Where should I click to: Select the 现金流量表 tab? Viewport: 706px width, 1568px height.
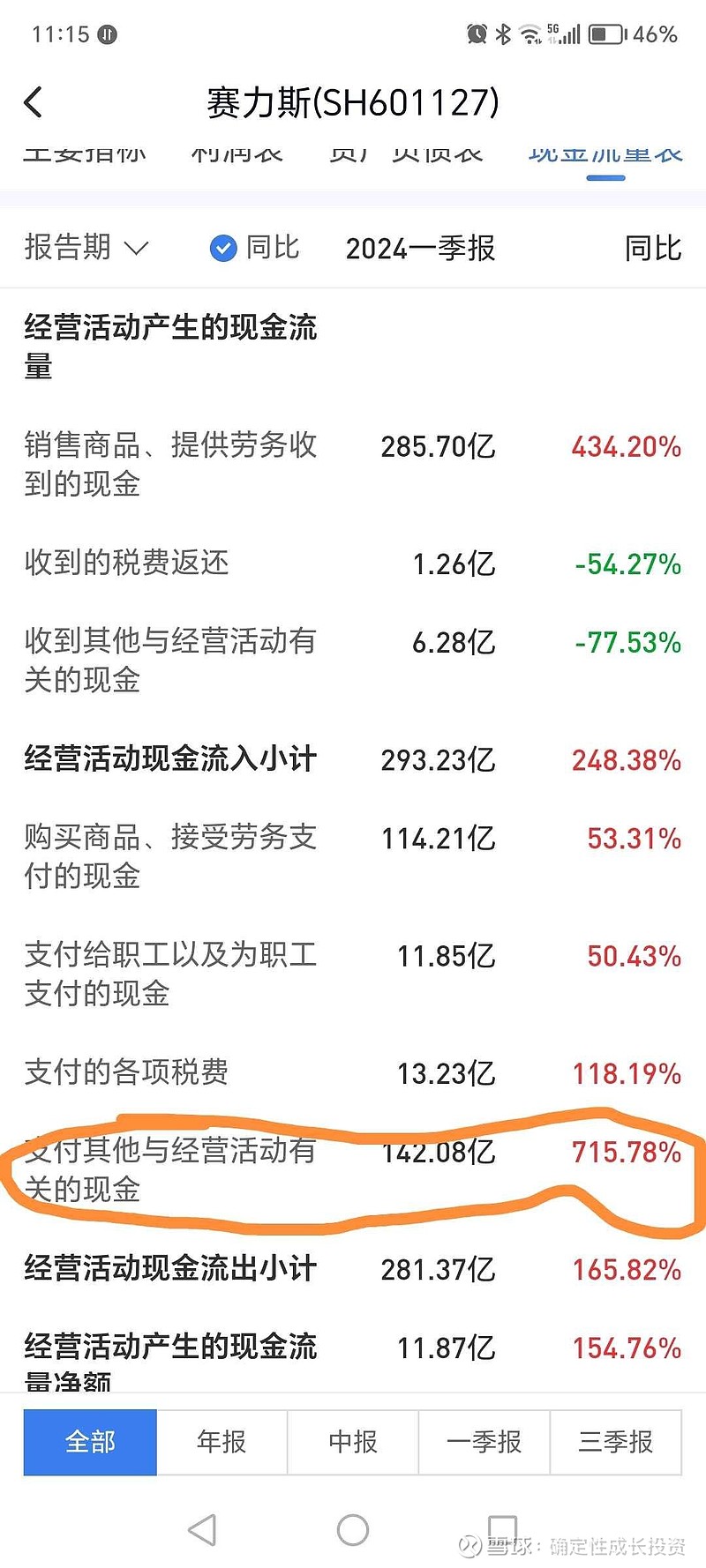click(605, 153)
